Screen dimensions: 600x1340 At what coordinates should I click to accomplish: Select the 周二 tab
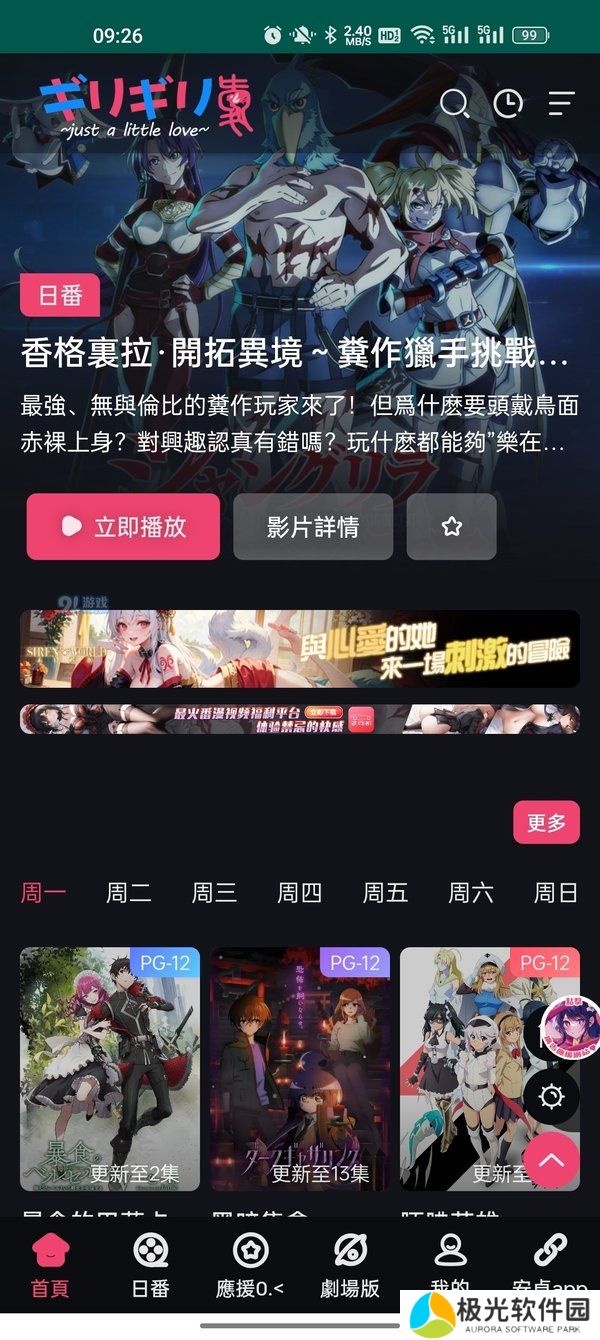129,892
